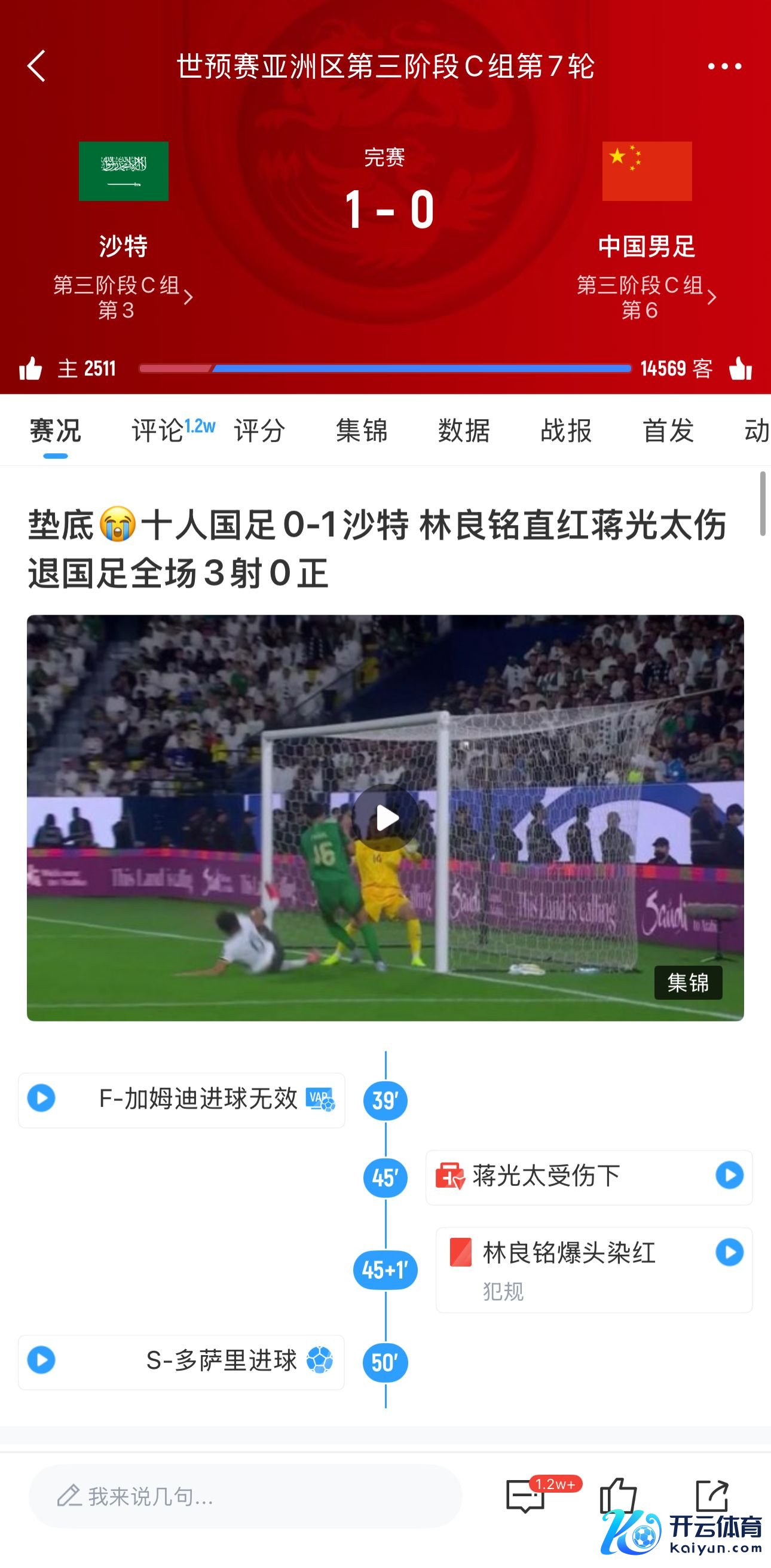Play 林良铭爆头染红 red card clip
The width and height of the screenshot is (771, 1568).
pyautogui.click(x=729, y=1252)
